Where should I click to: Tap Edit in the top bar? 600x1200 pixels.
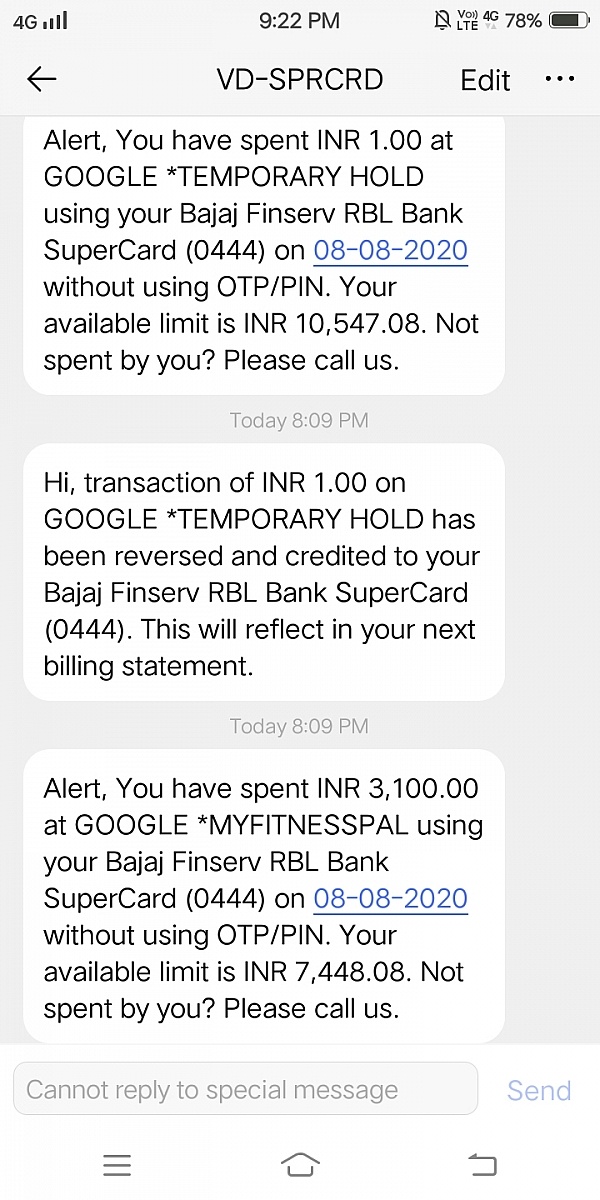coord(485,80)
